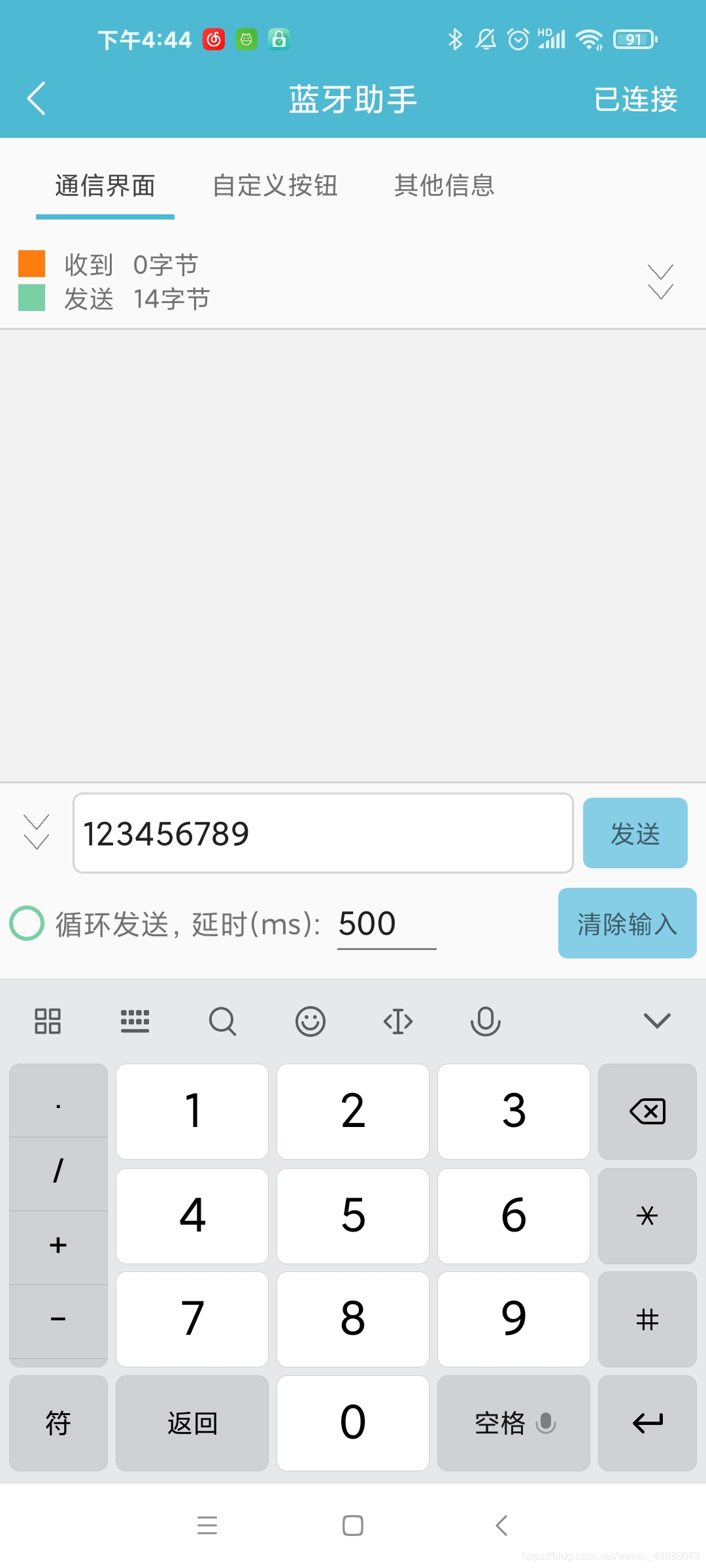Screen dimensions: 706x1568
Task: Edit the 500 ms delay field
Action: pyautogui.click(x=368, y=924)
